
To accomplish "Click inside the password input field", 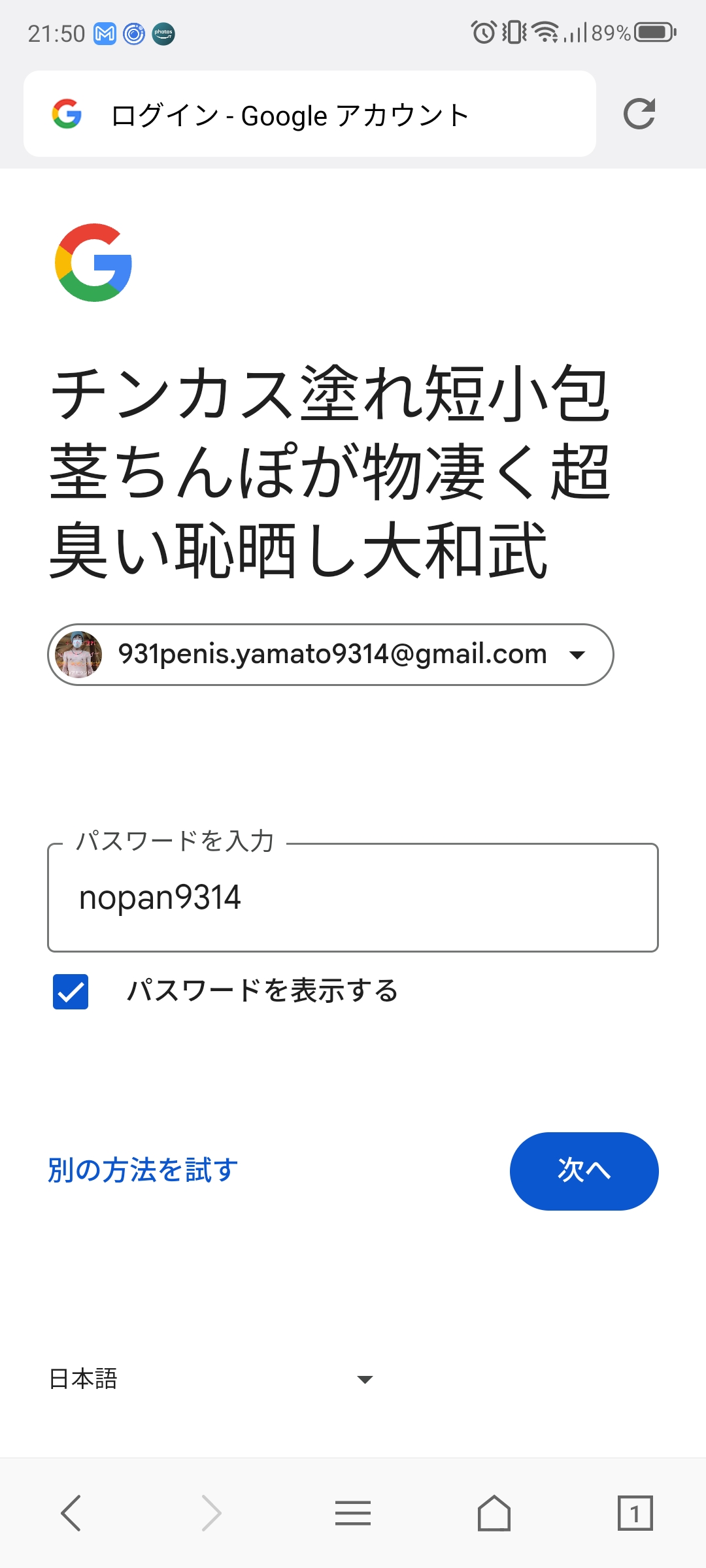I will (353, 898).
